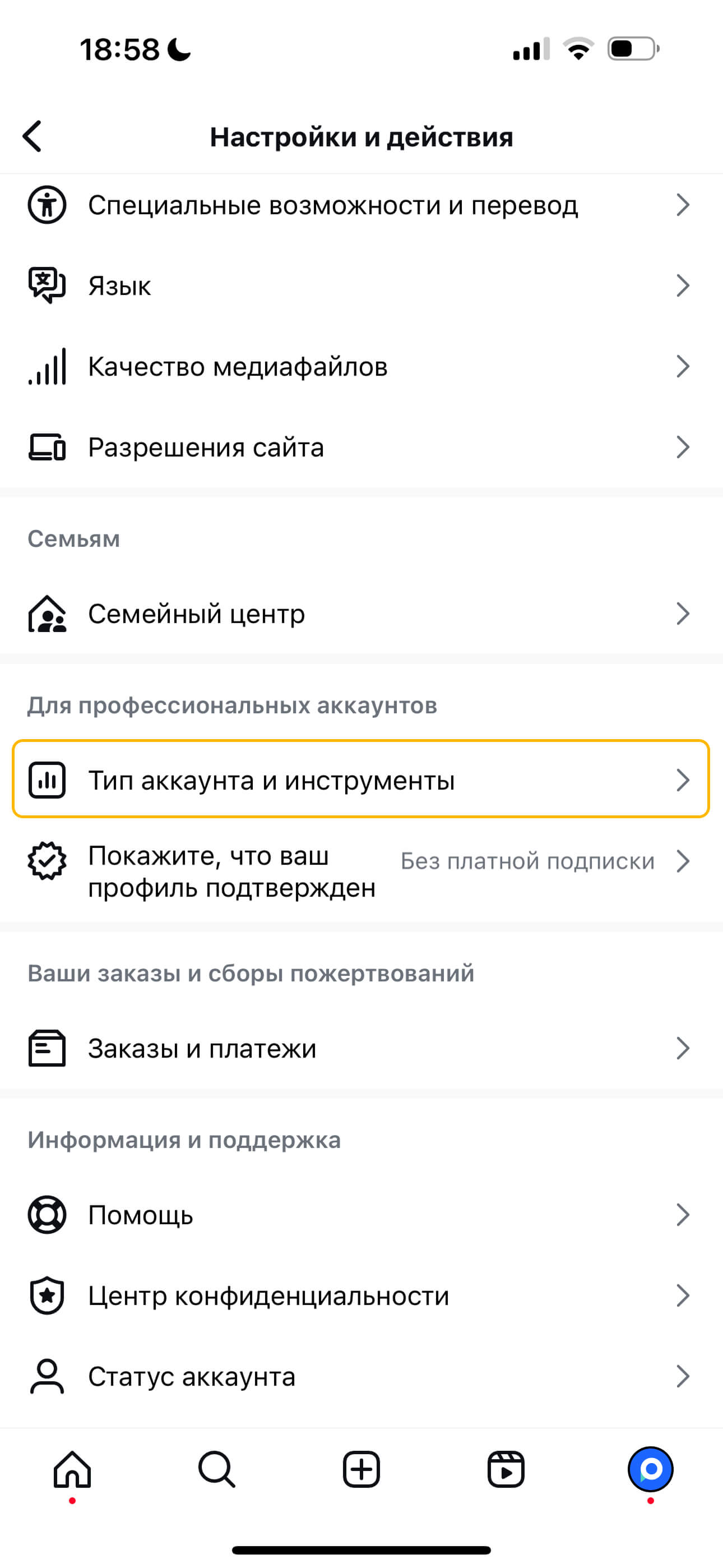723x1568 pixels.
Task: Open the profile verification subscription row
Action: (x=361, y=870)
